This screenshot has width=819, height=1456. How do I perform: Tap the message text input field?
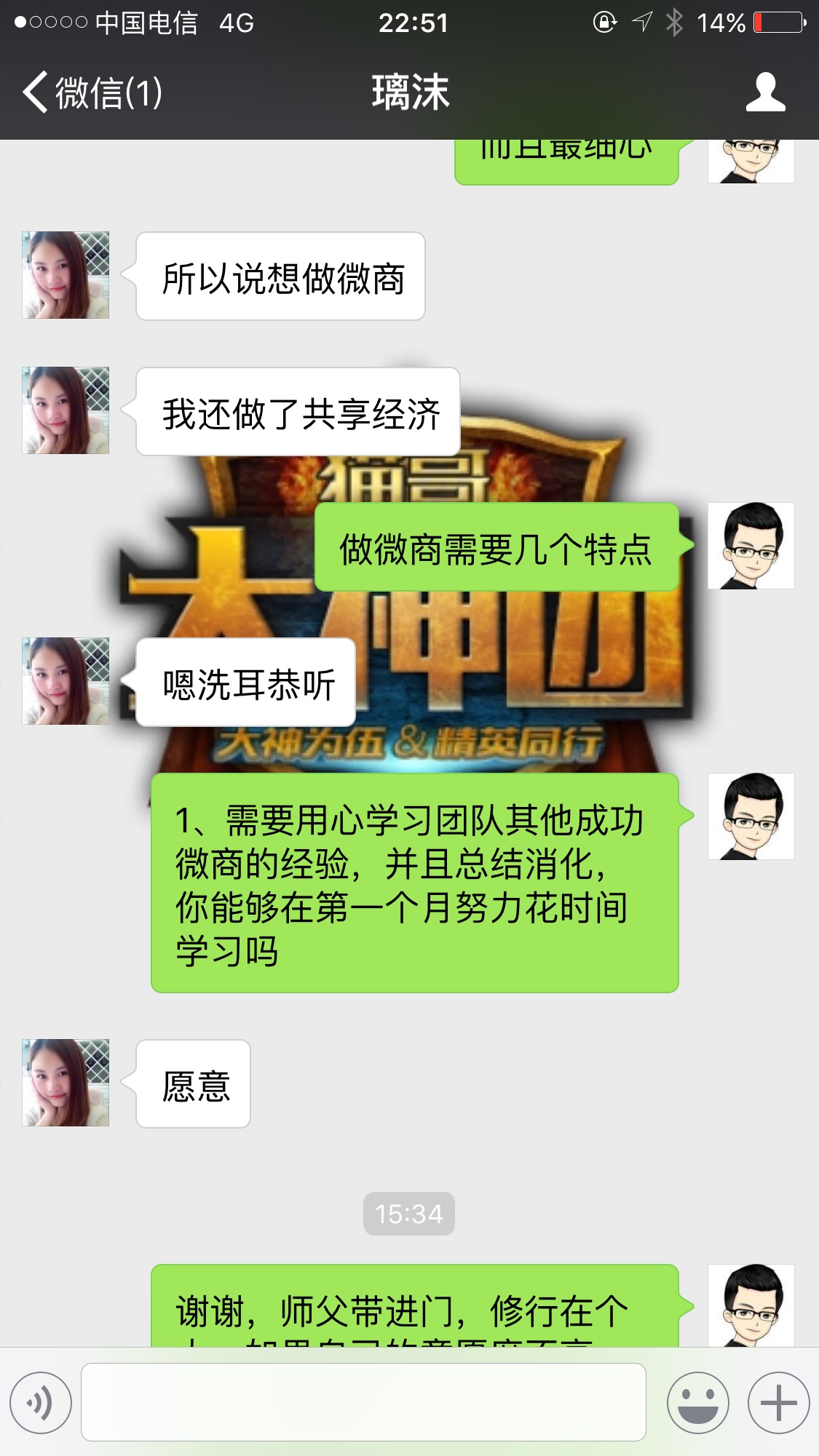tap(363, 1401)
